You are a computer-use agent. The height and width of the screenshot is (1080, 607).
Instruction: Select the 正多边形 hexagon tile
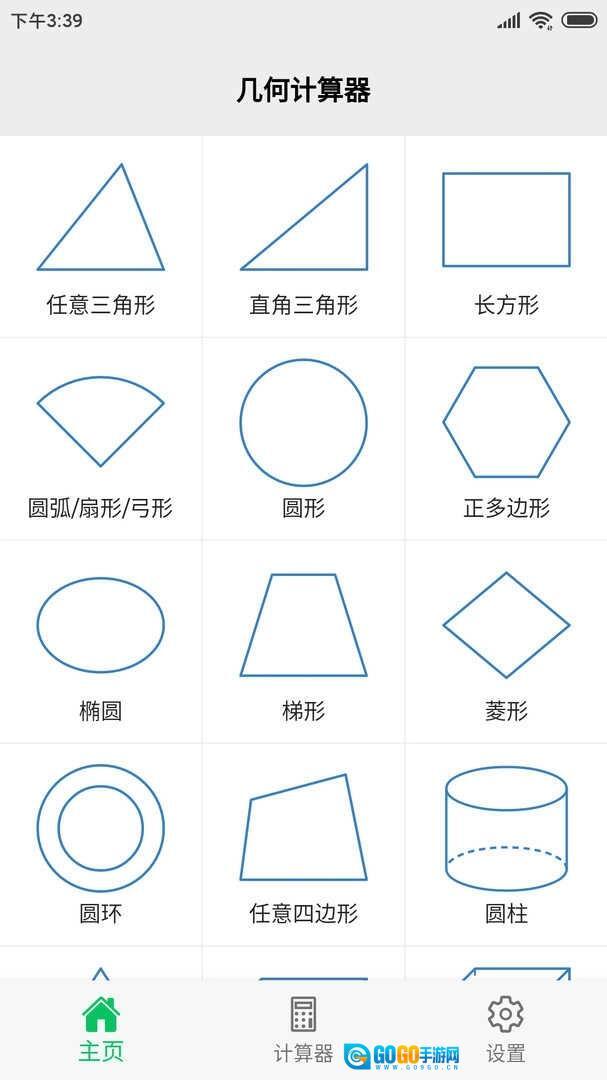[x=506, y=440]
